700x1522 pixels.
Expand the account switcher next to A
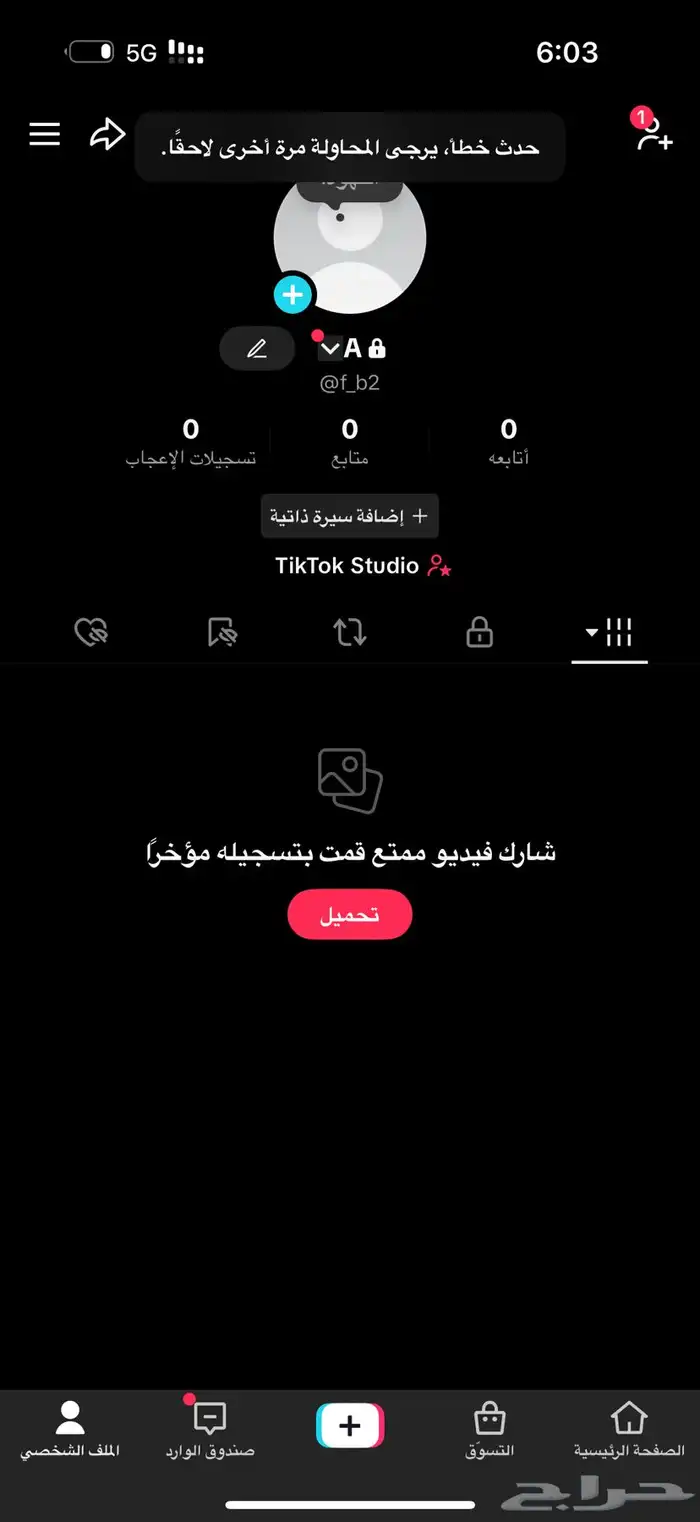coord(330,349)
